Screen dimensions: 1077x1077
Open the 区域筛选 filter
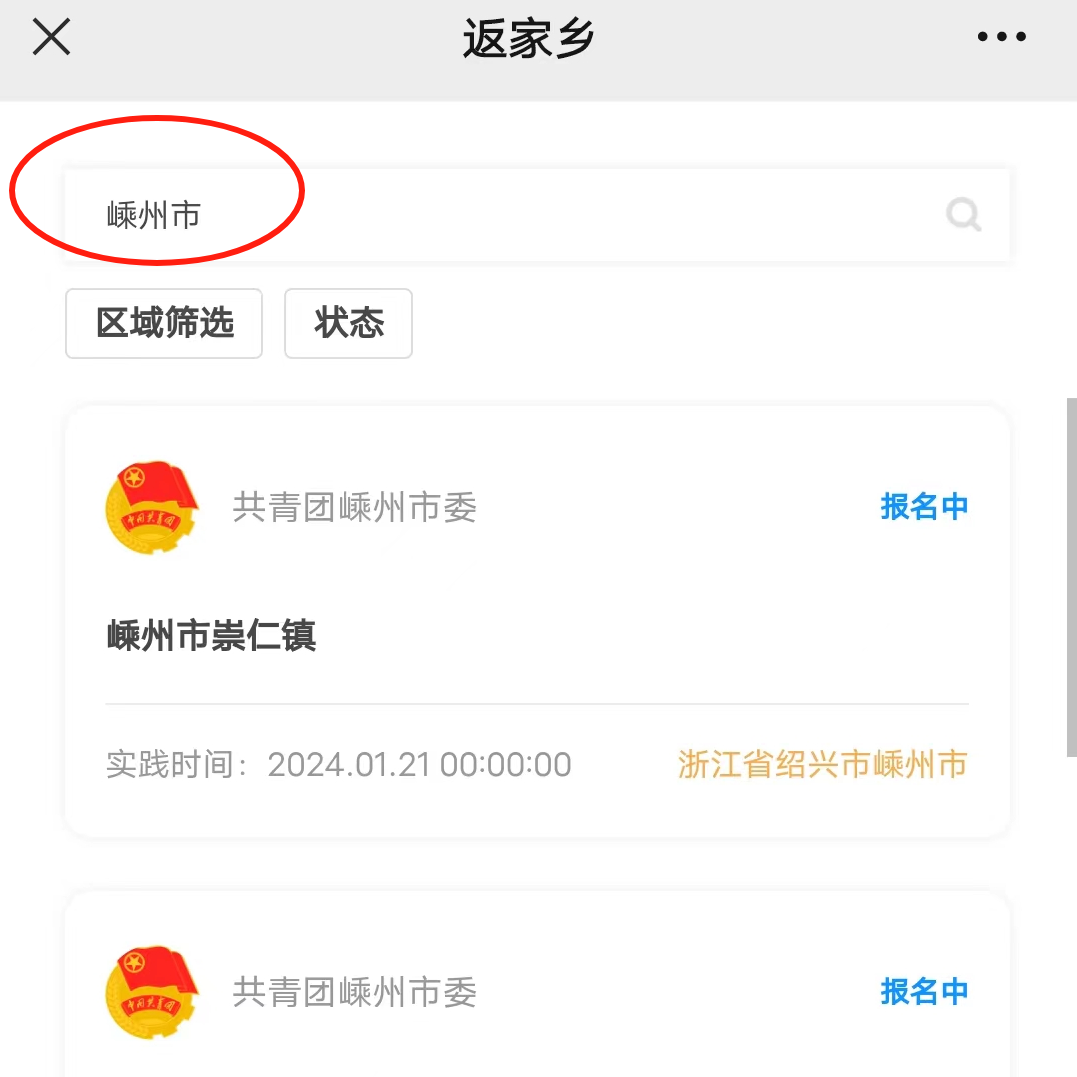pos(164,323)
